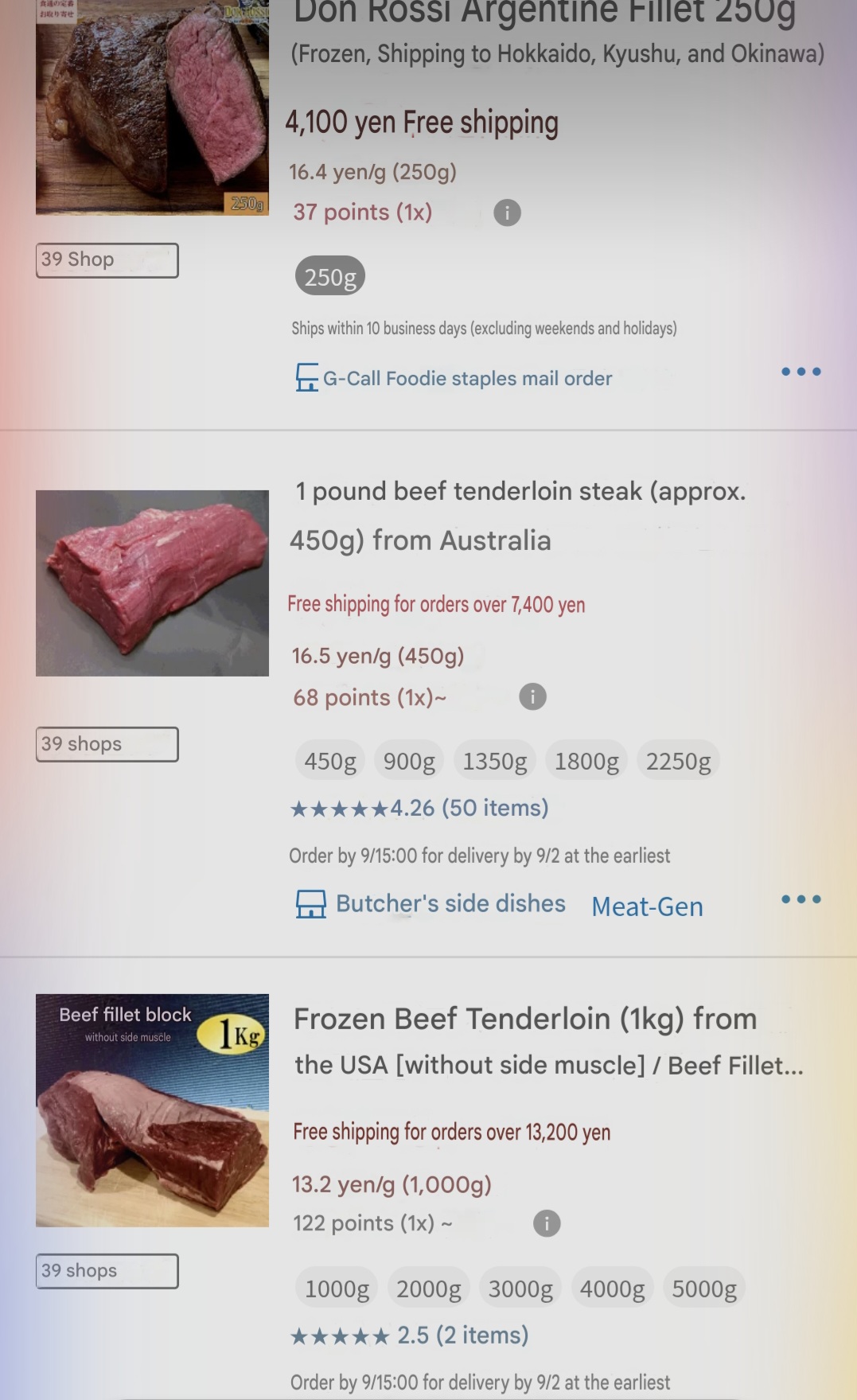Select the 250g size chip

[330, 276]
